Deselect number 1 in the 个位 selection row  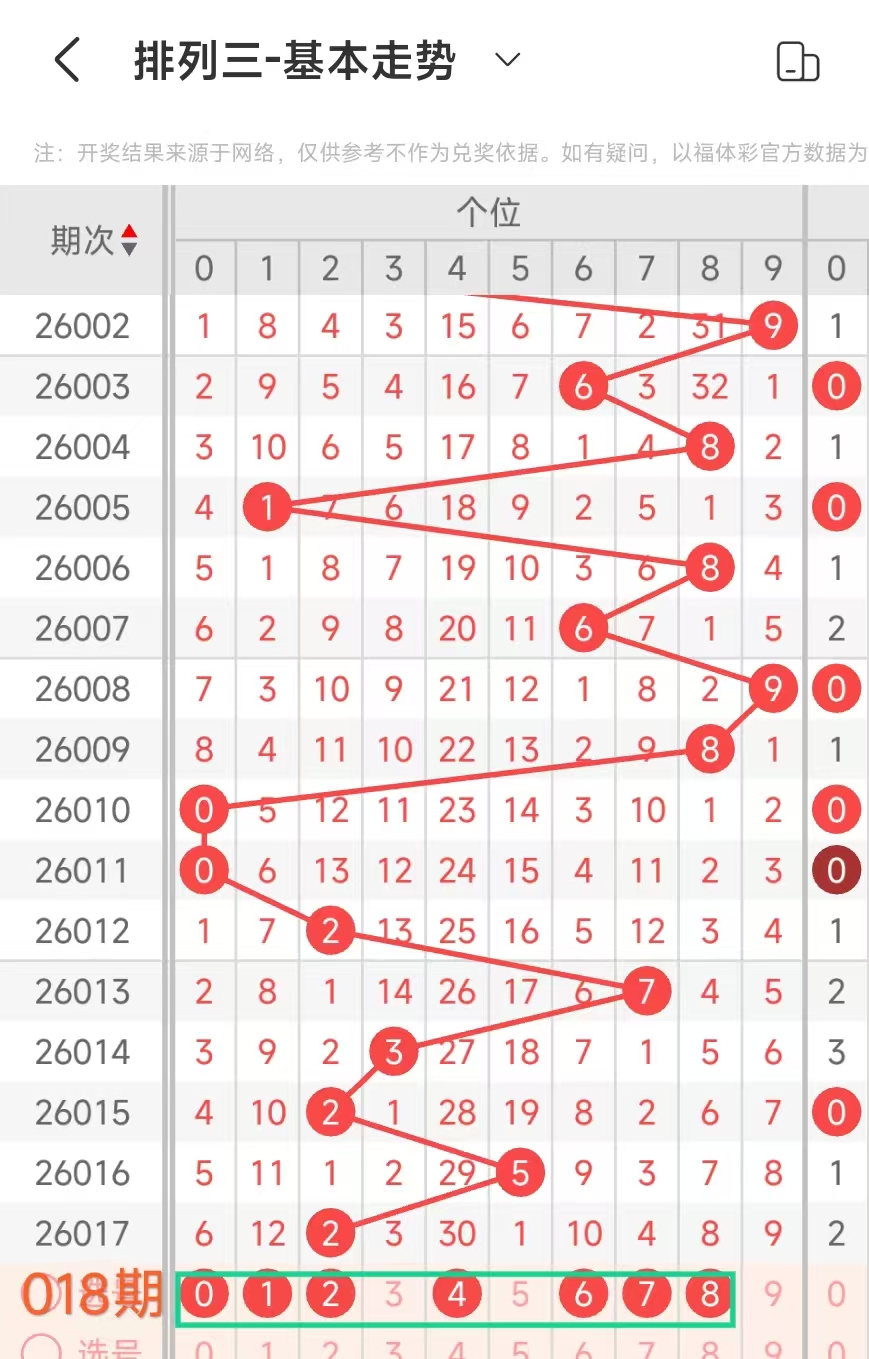pos(267,1296)
